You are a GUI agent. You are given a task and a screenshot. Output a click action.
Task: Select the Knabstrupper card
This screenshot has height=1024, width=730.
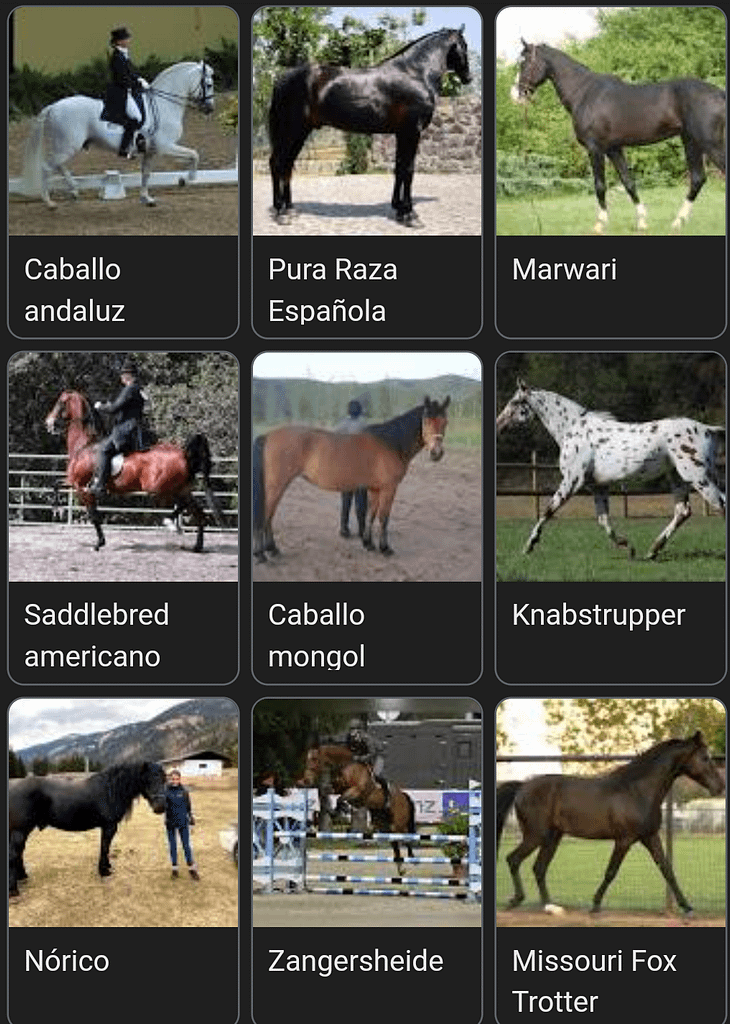click(610, 517)
